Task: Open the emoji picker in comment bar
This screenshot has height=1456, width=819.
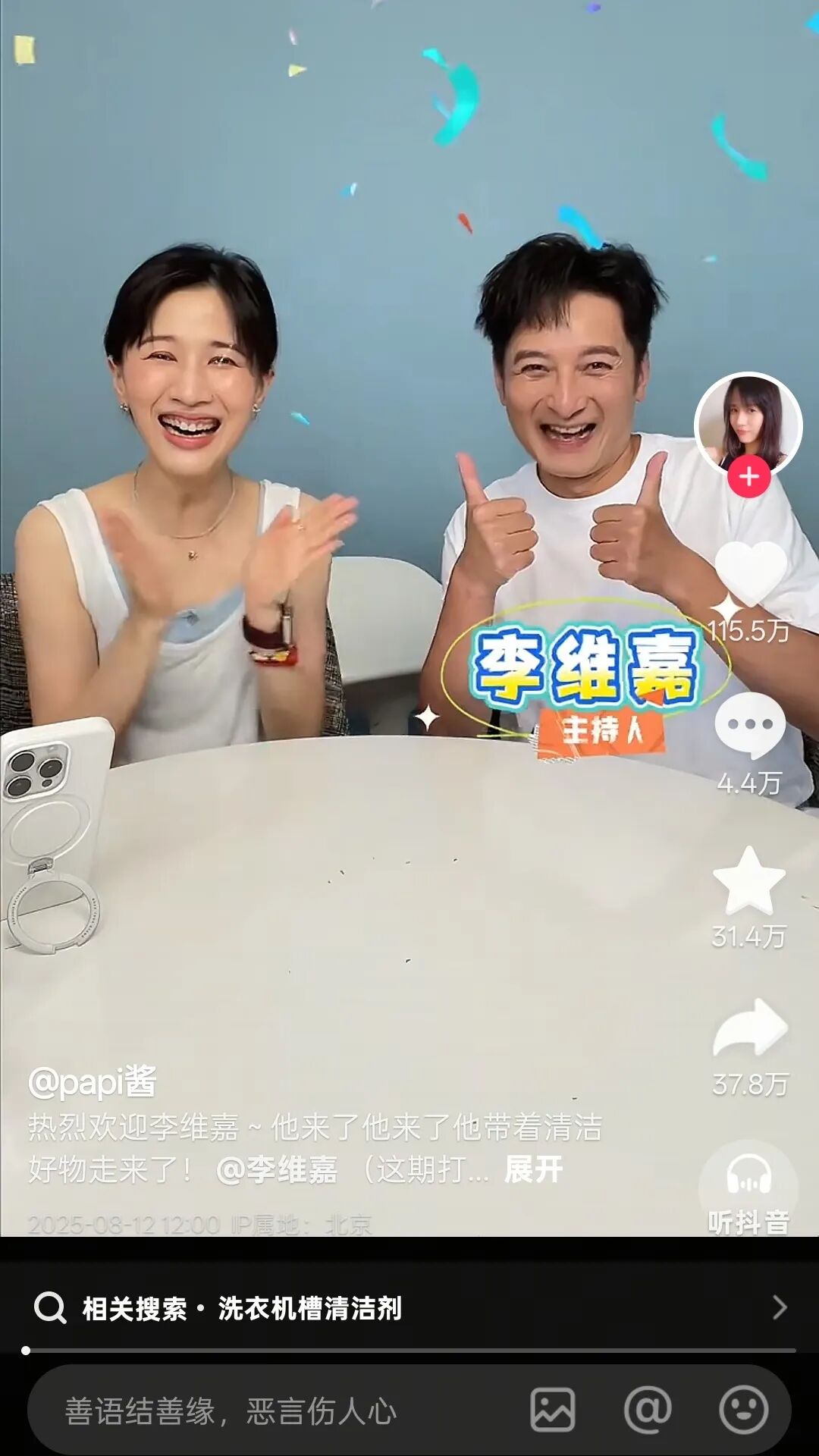Action: 743,1410
